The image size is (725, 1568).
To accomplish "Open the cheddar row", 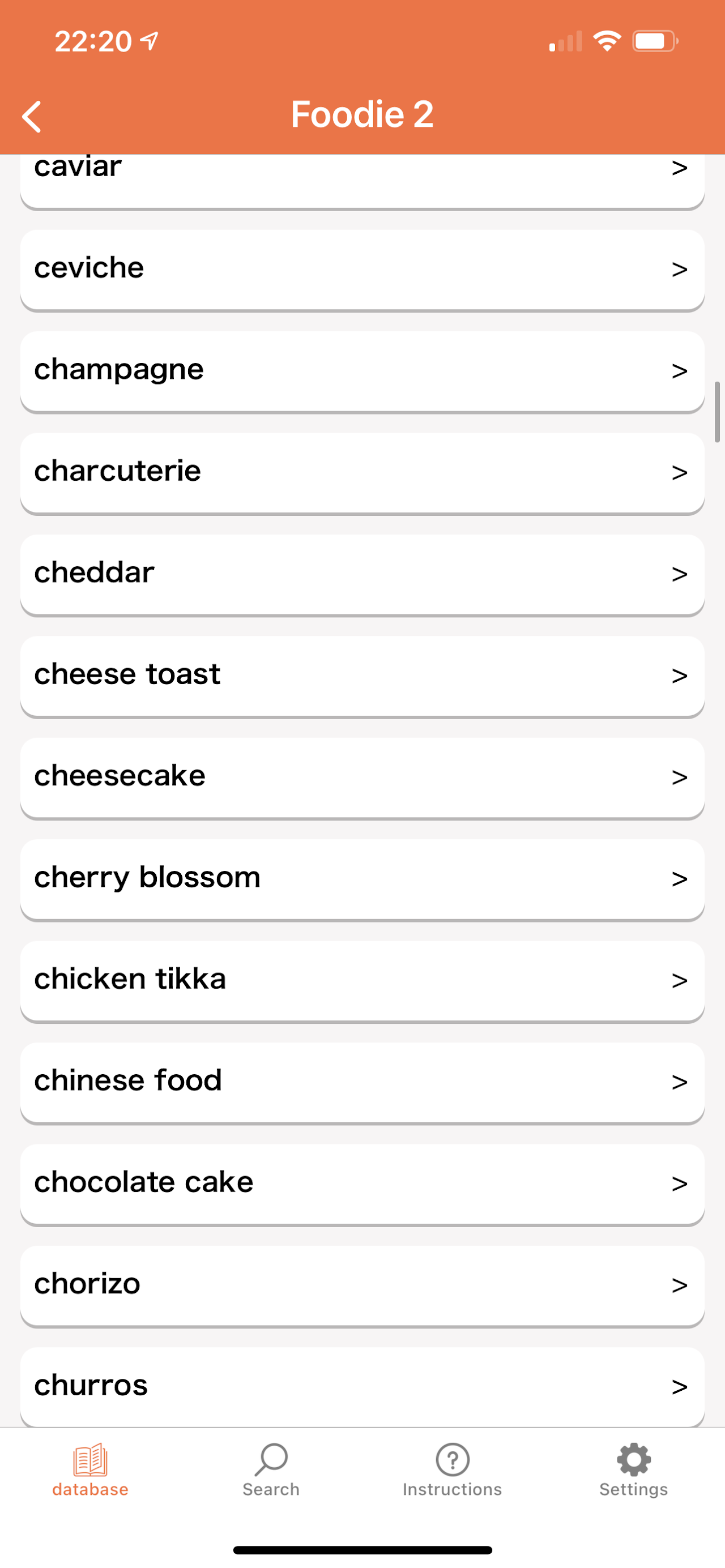I will (x=362, y=574).
